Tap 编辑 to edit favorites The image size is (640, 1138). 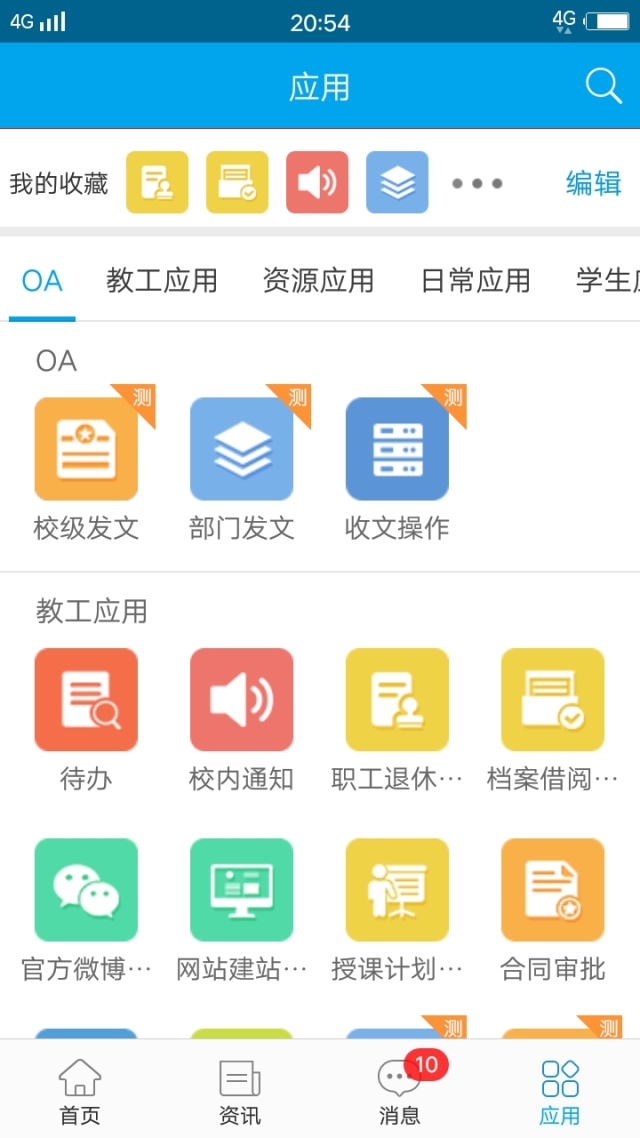click(593, 183)
